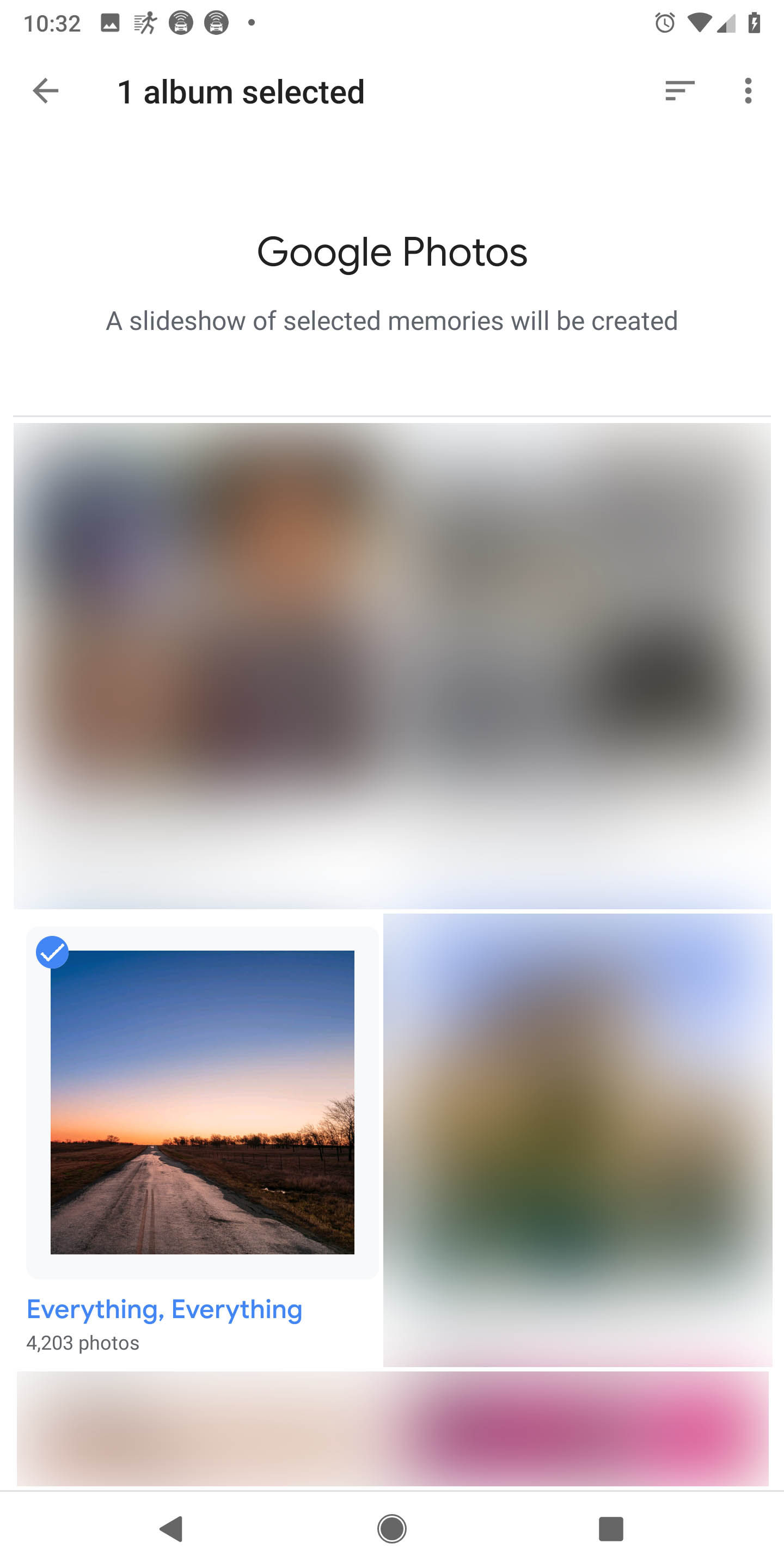
Task: Open the recent apps view
Action: point(610,1528)
